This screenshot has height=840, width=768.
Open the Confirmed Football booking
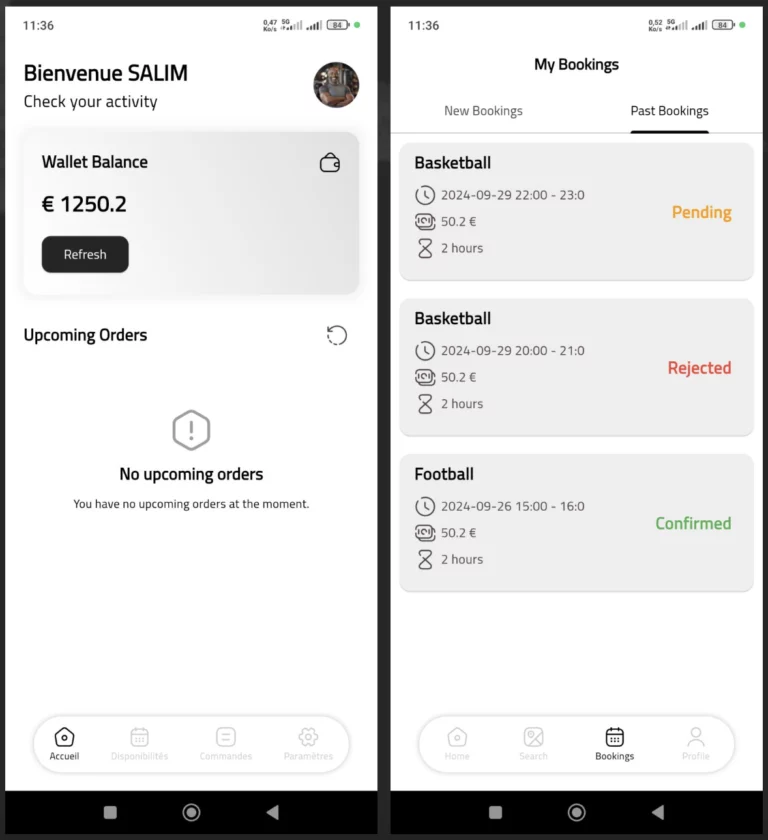[x=576, y=522]
